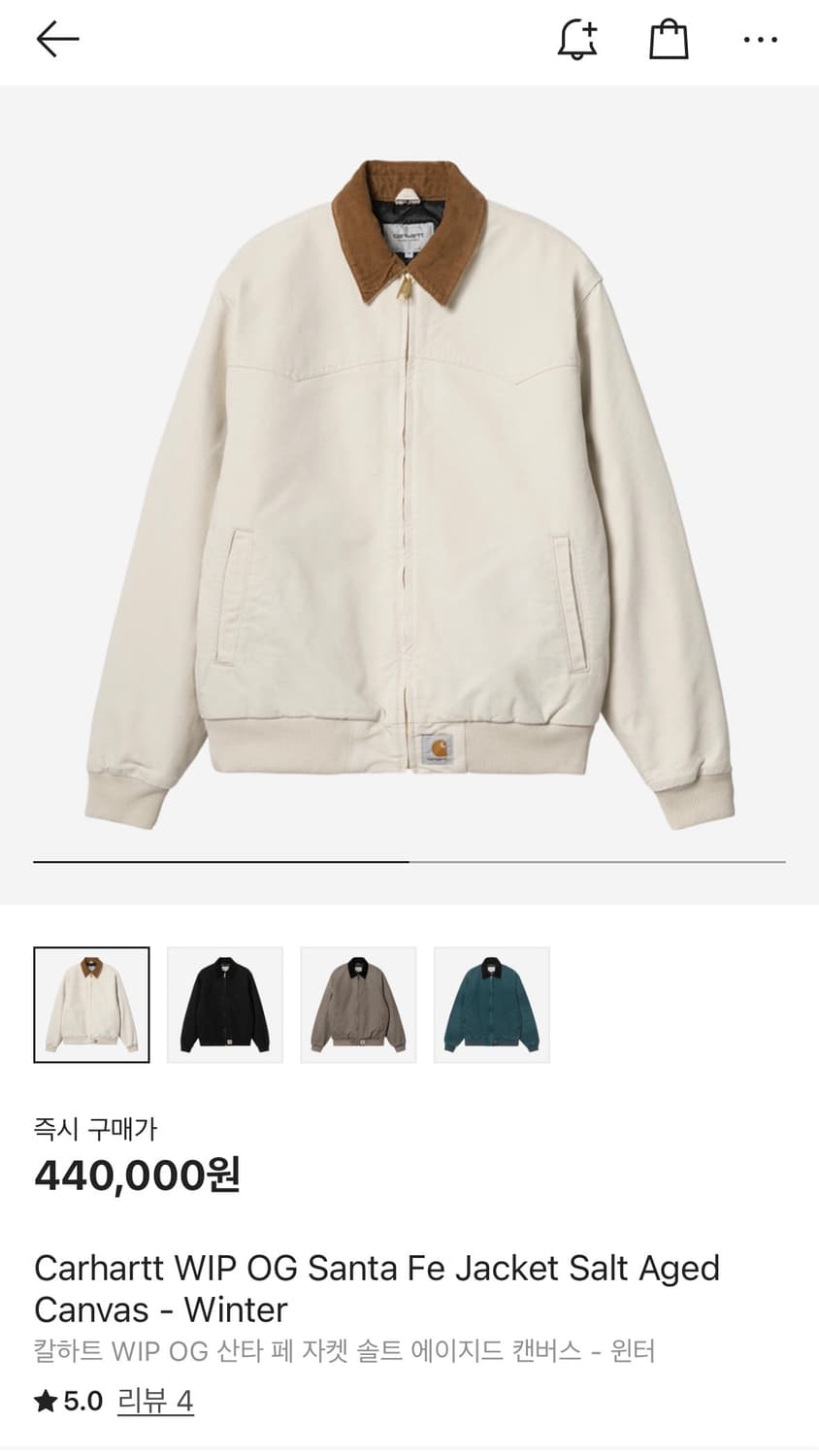
Task: Select the teal jacket color variant
Action: [490, 1004]
